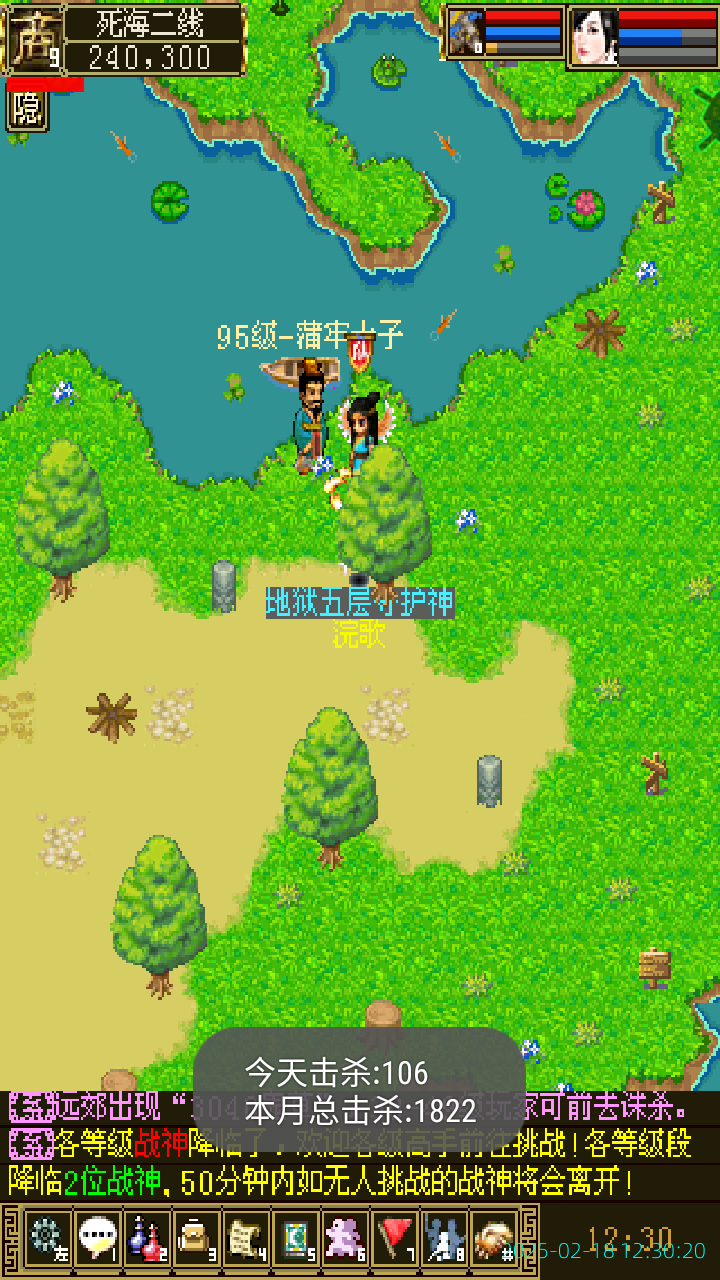This screenshot has height=1280, width=720.
Task: Open the gear settings shortcut
Action: click(47, 1237)
